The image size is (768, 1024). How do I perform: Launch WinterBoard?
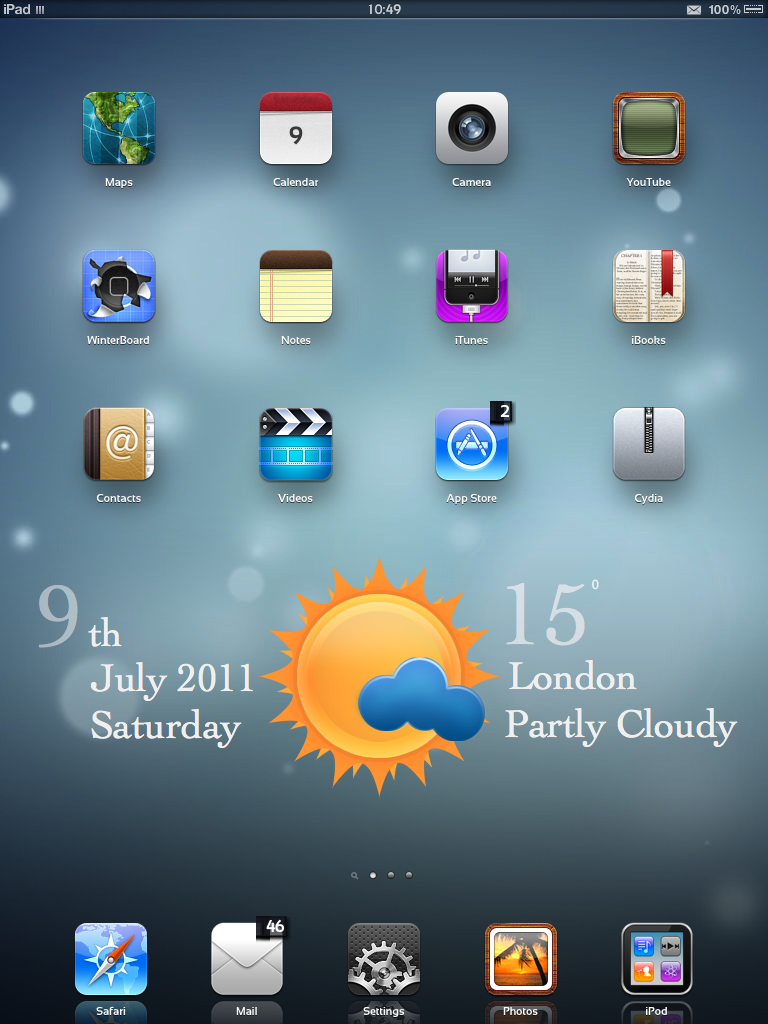pos(119,286)
